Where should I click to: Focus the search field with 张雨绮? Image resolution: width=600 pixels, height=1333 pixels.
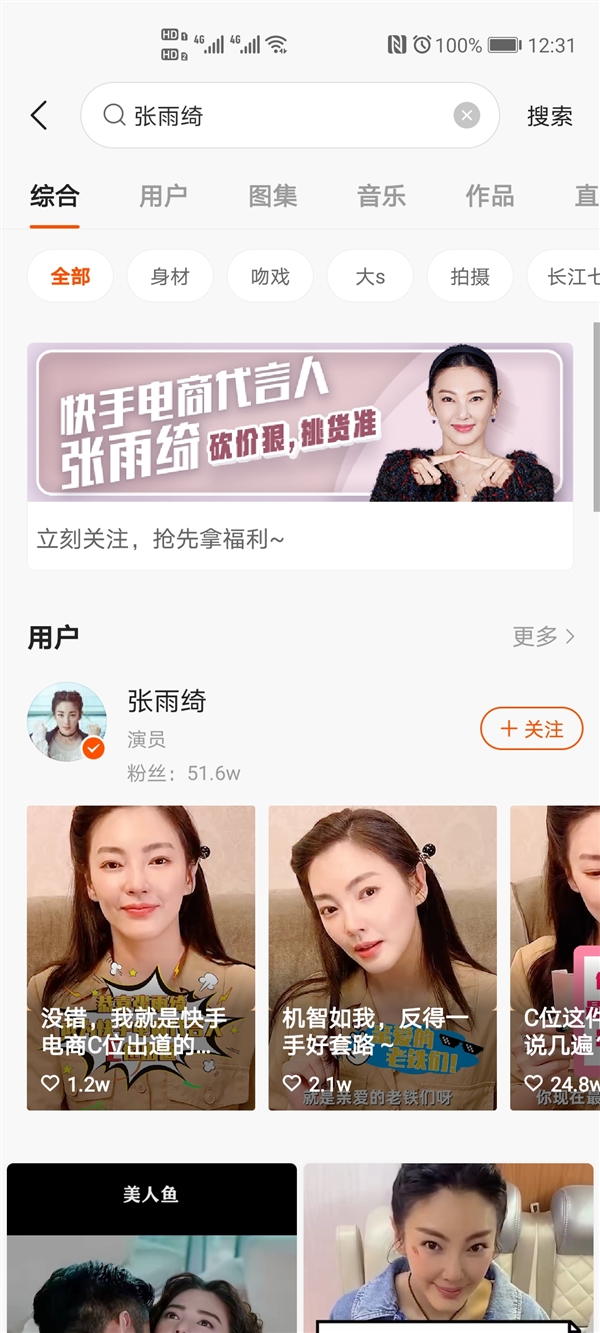(x=280, y=116)
